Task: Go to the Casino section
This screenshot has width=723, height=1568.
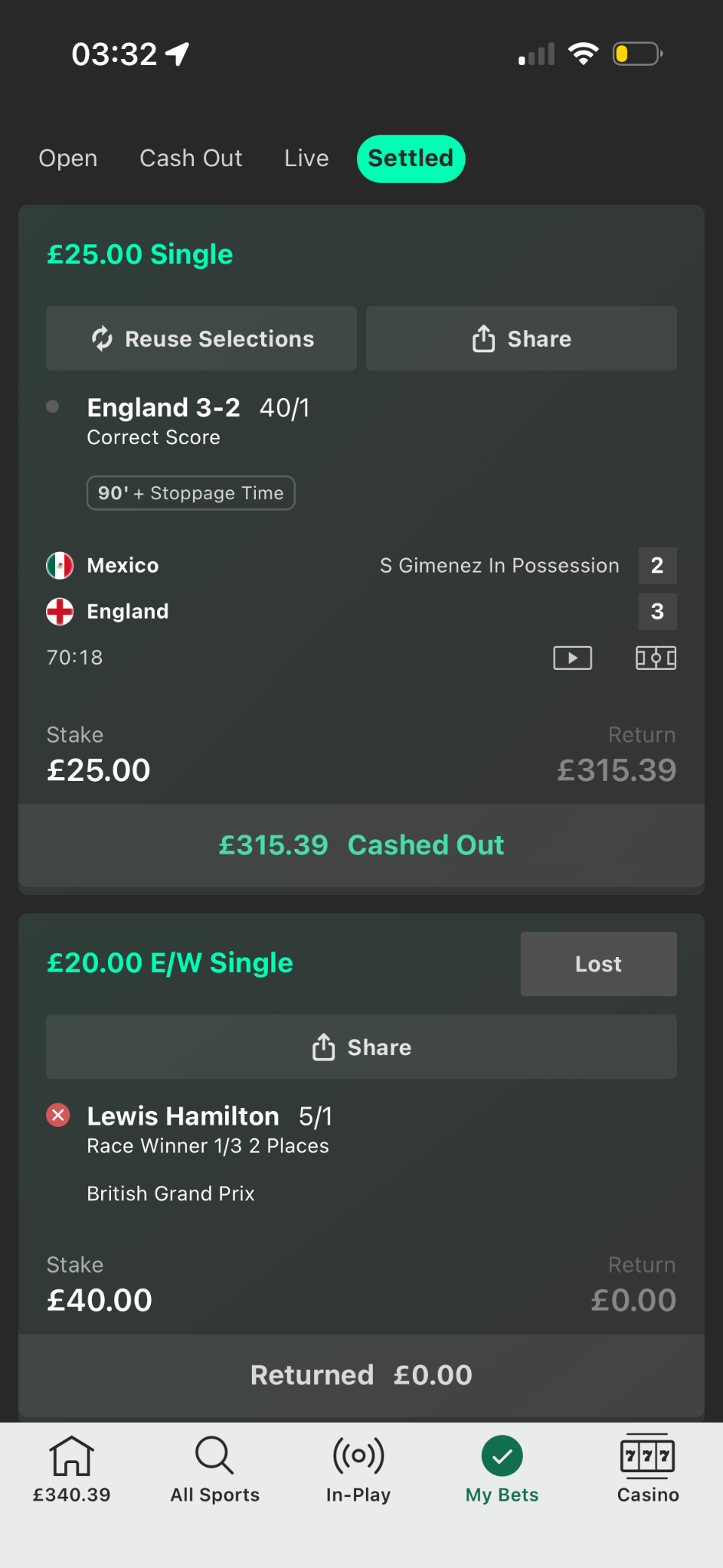Action: 648,1469
